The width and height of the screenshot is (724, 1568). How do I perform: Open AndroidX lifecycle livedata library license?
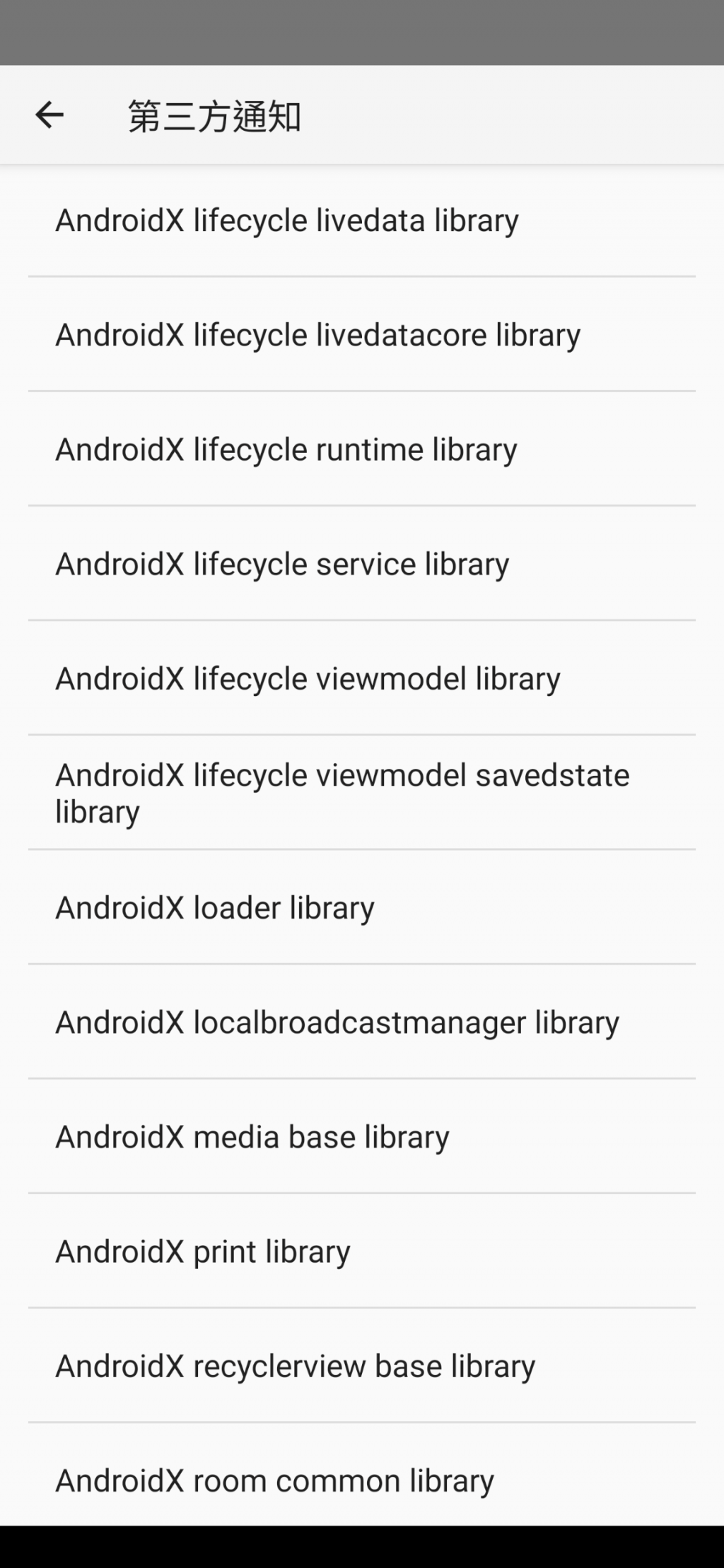(x=287, y=220)
